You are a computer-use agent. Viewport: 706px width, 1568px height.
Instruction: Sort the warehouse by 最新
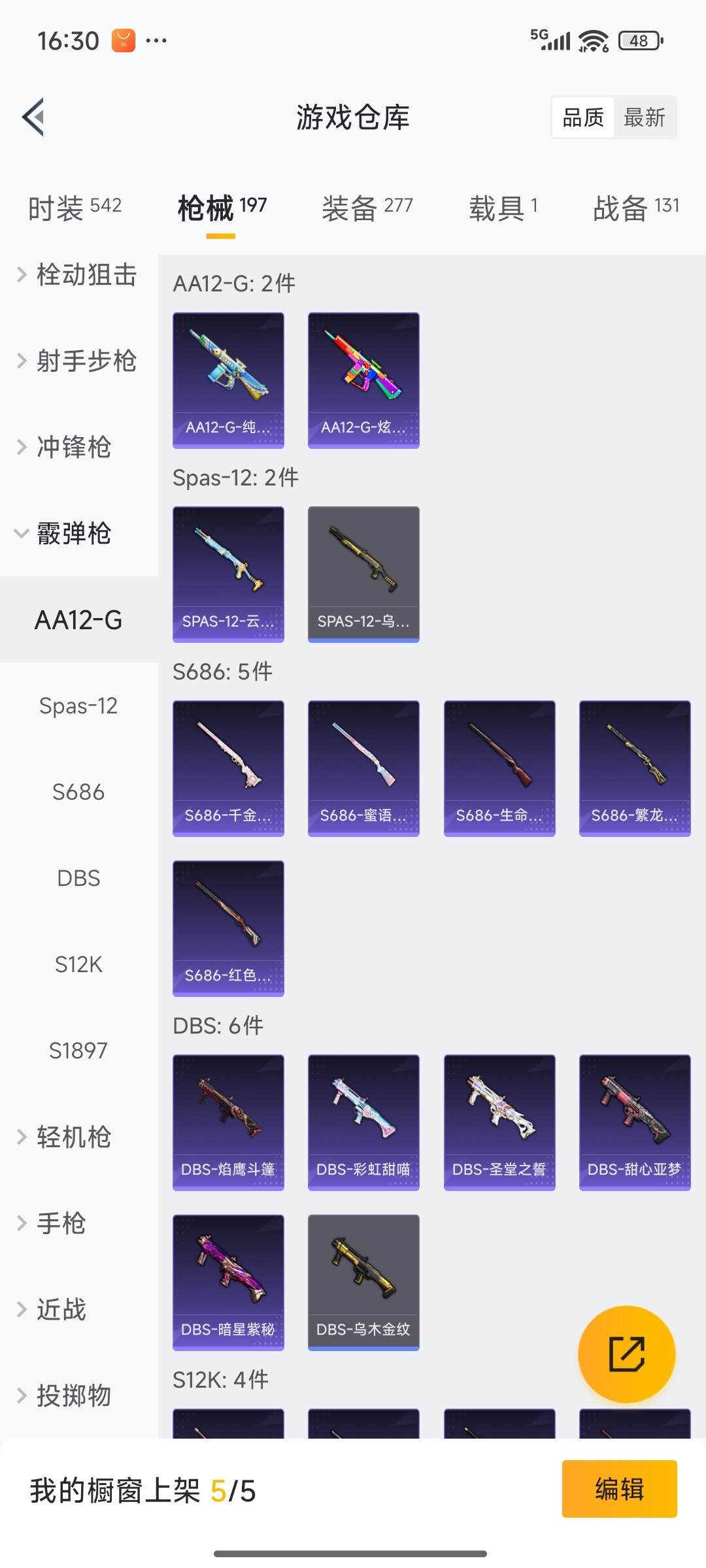[644, 118]
